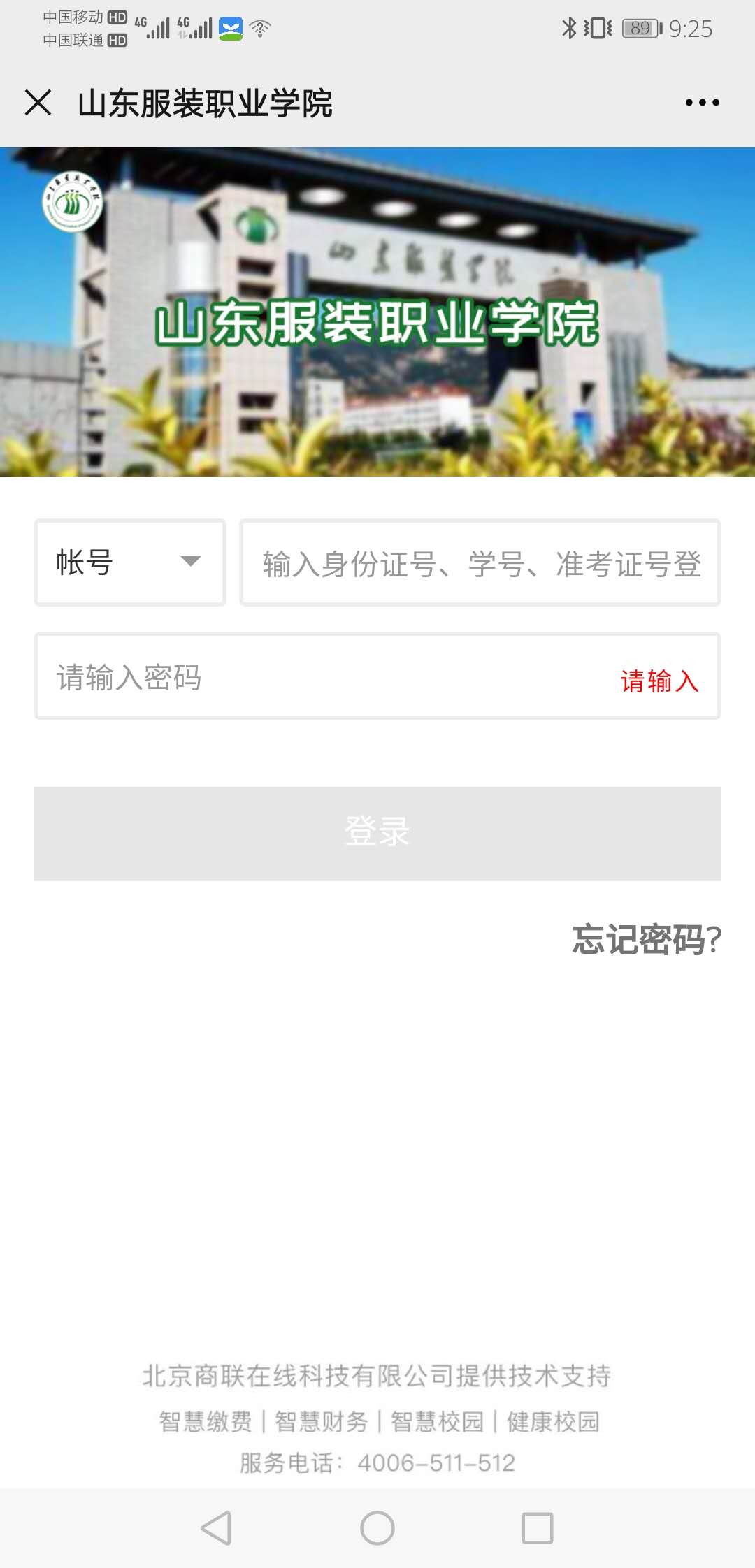This screenshot has height=1568, width=755.
Task: Tap the 请输入密码 password field
Action: (315, 676)
